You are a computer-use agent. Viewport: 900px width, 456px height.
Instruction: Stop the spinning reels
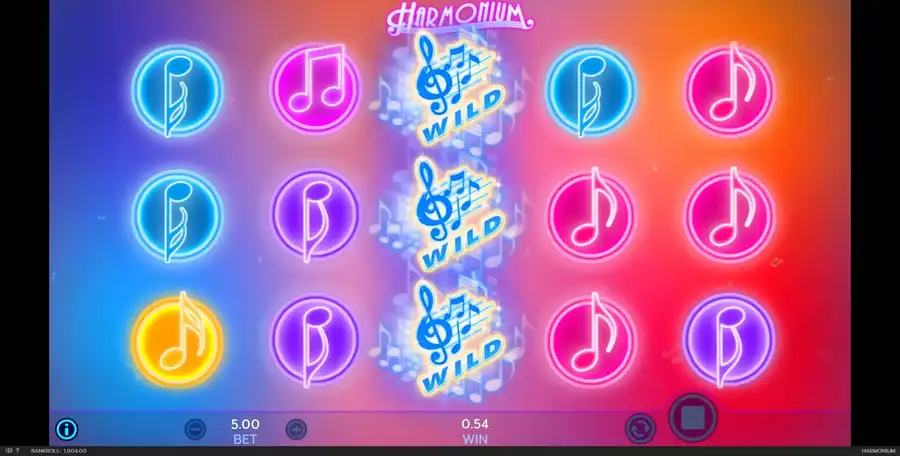[x=692, y=417]
